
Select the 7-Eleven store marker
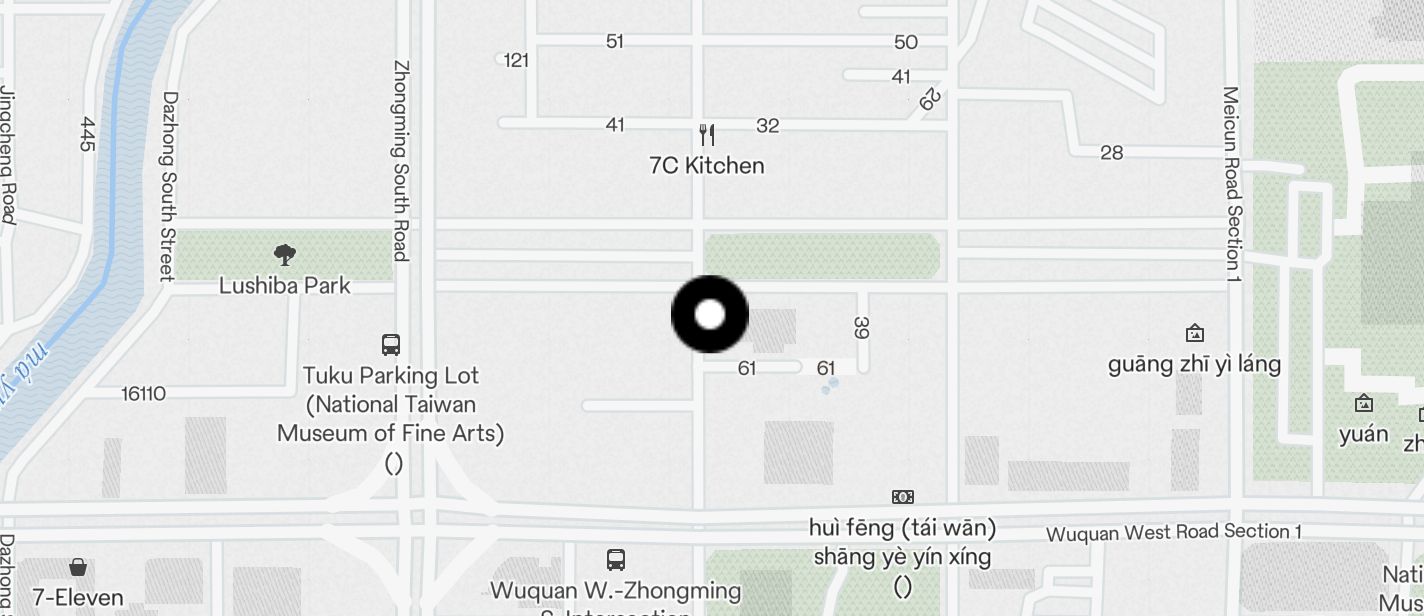point(78,568)
